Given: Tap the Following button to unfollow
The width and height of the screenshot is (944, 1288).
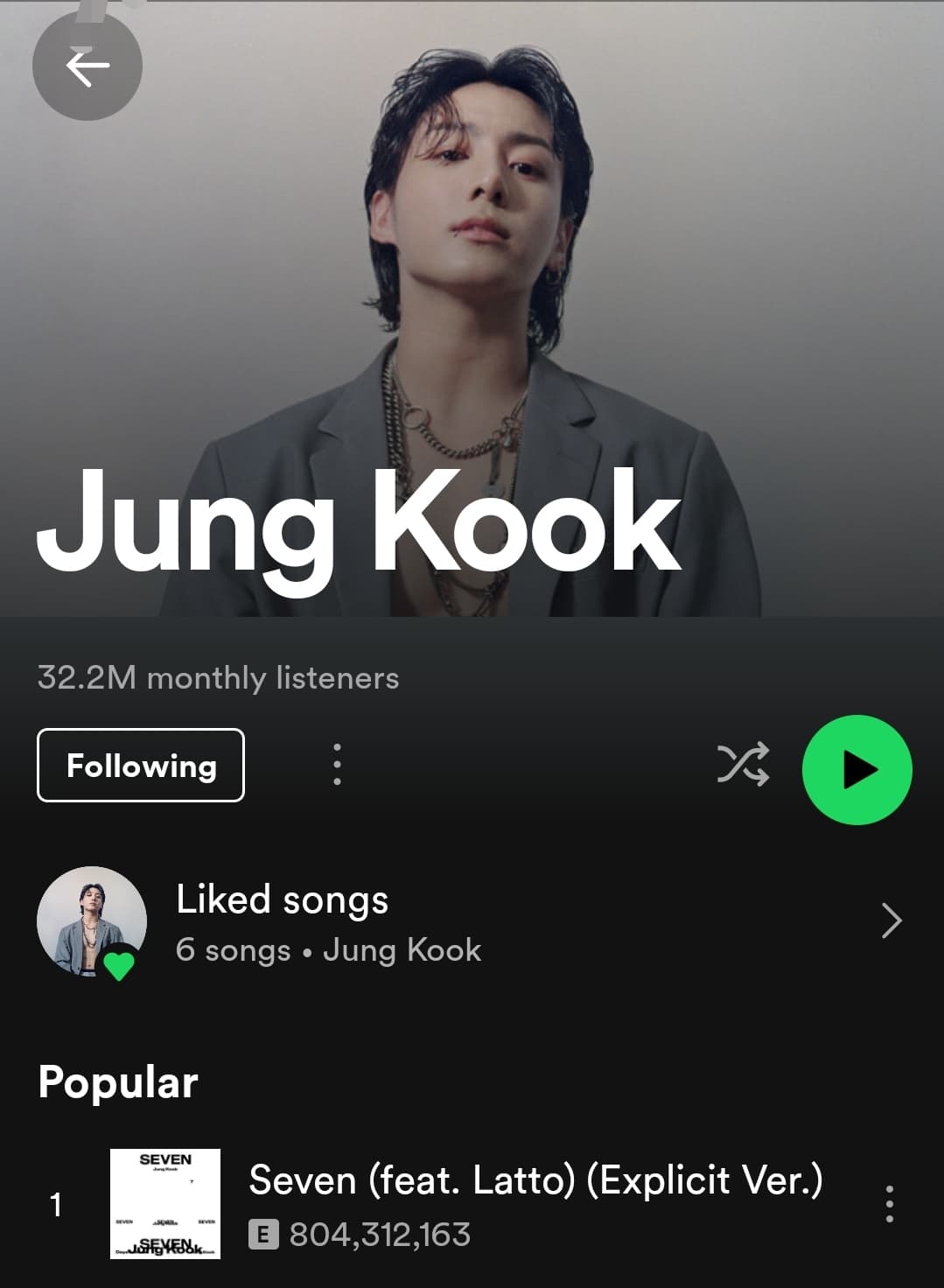Looking at the screenshot, I should (x=141, y=766).
